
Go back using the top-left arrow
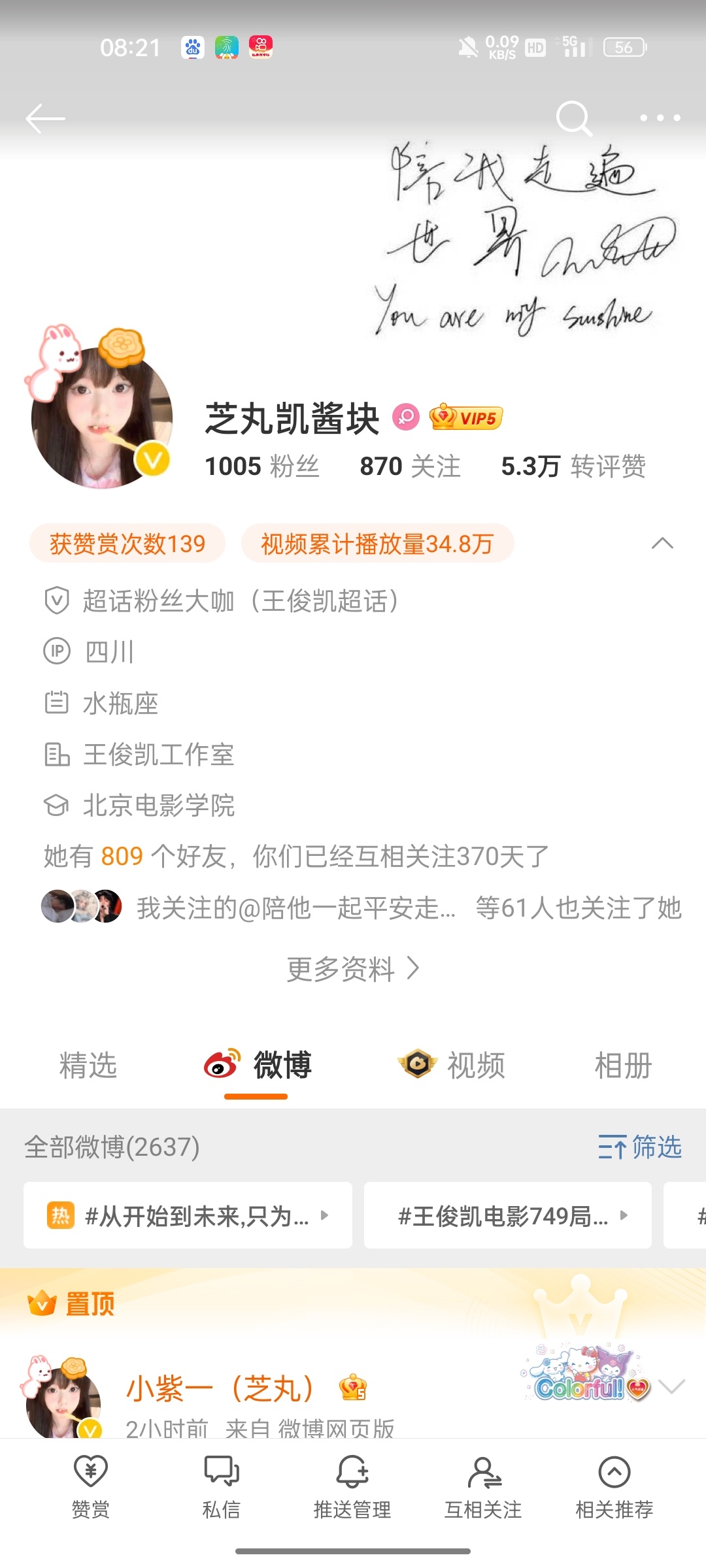click(x=44, y=118)
